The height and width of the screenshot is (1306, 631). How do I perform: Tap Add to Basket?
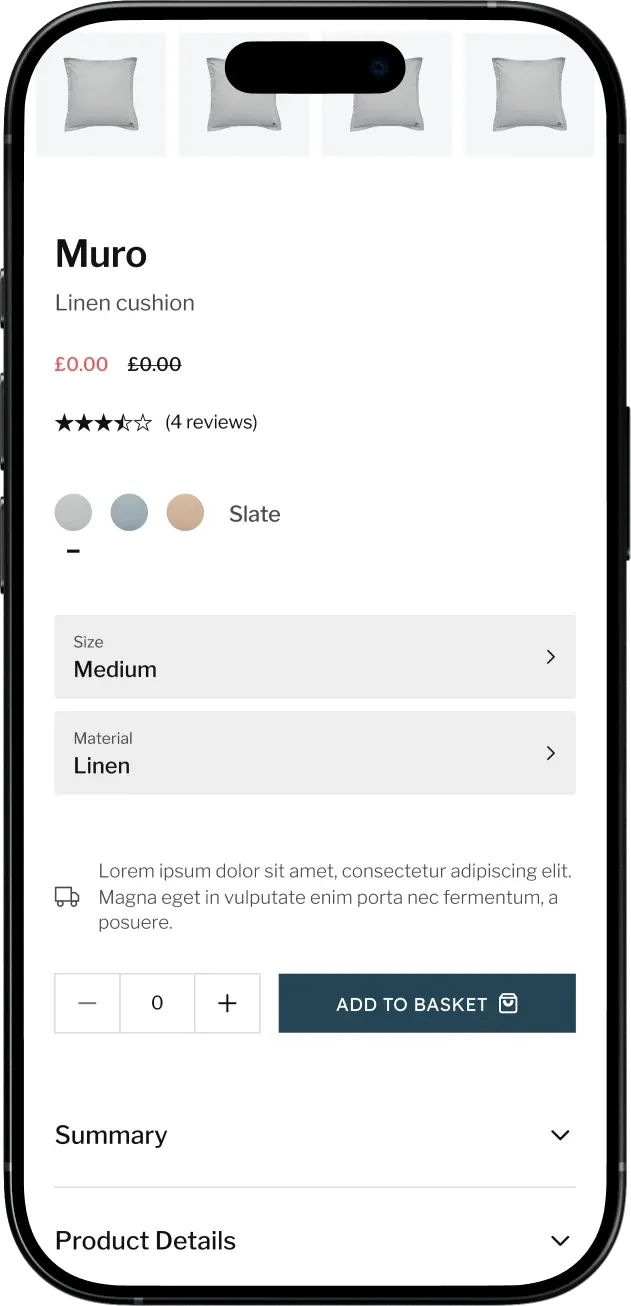(x=427, y=1003)
